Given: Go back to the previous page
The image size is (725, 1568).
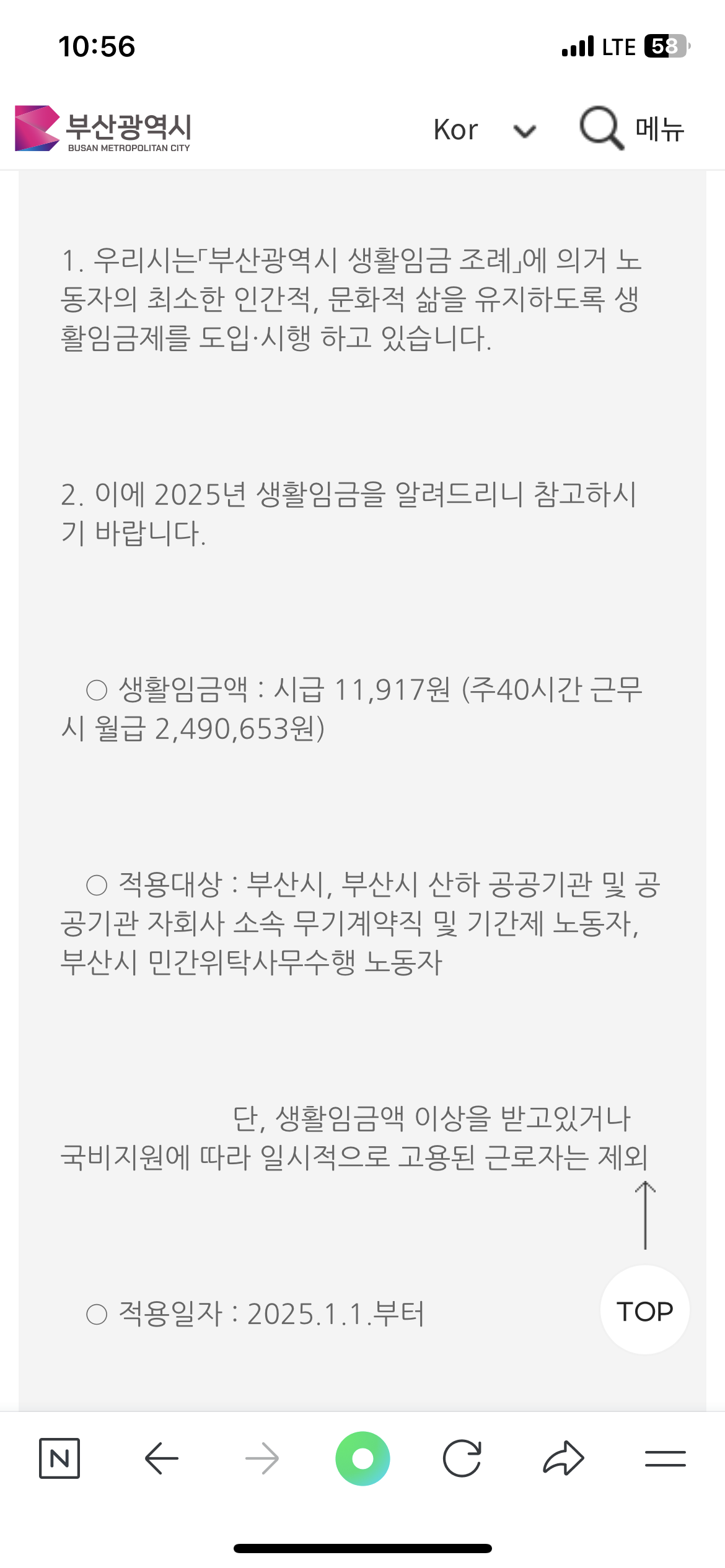Looking at the screenshot, I should pos(161,1458).
